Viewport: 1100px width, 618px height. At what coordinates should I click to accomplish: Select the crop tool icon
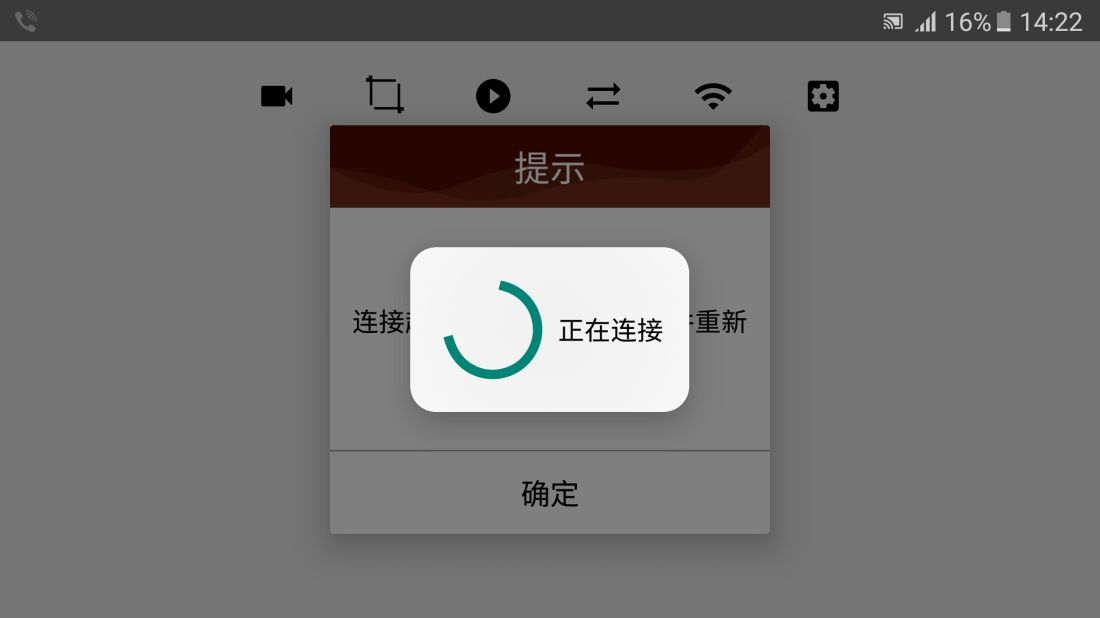385,95
